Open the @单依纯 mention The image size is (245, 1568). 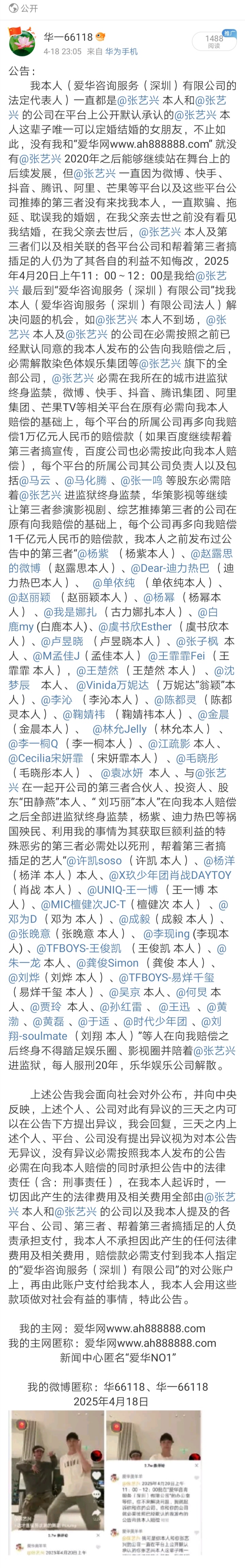click(x=114, y=583)
